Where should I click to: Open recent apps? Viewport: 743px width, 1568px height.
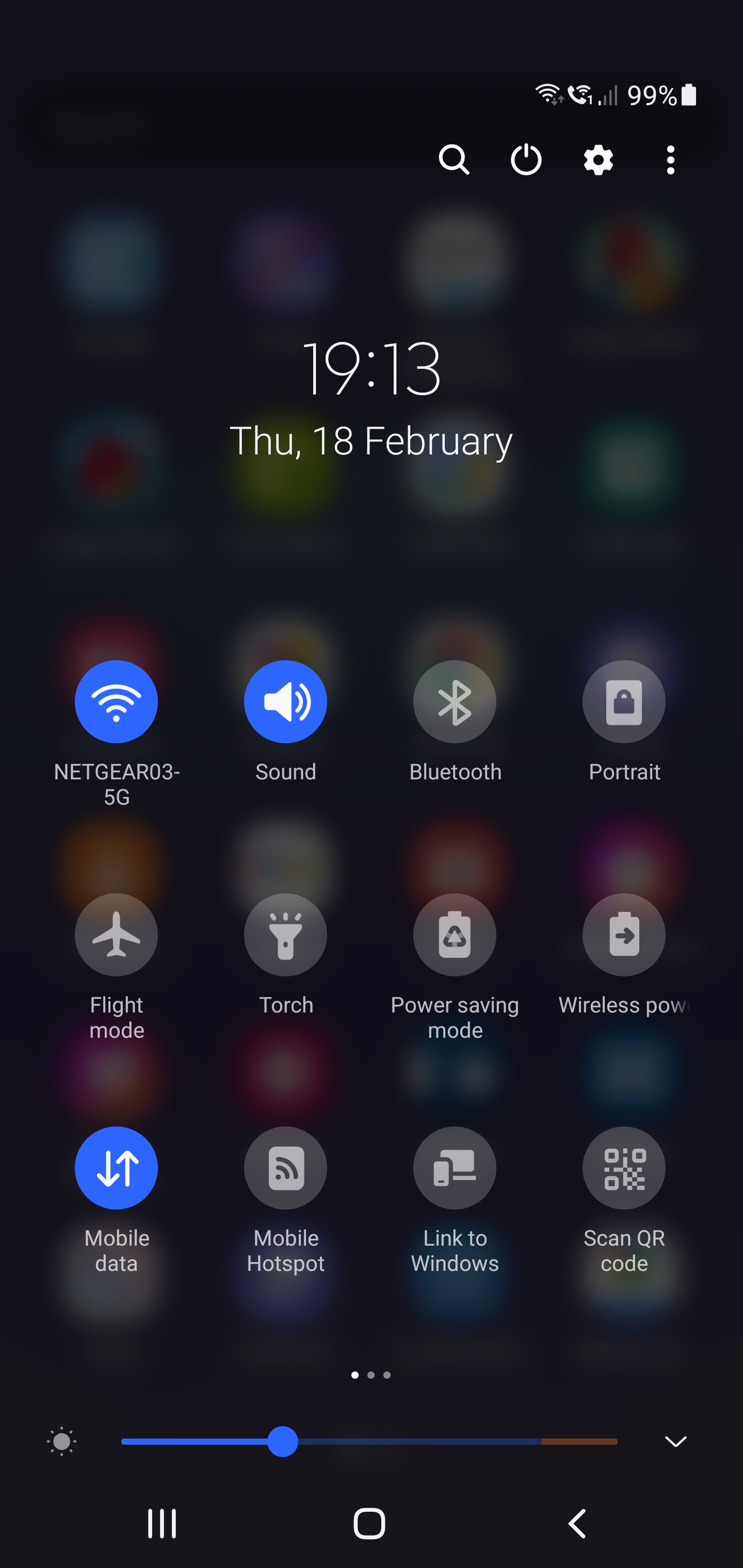(162, 1524)
